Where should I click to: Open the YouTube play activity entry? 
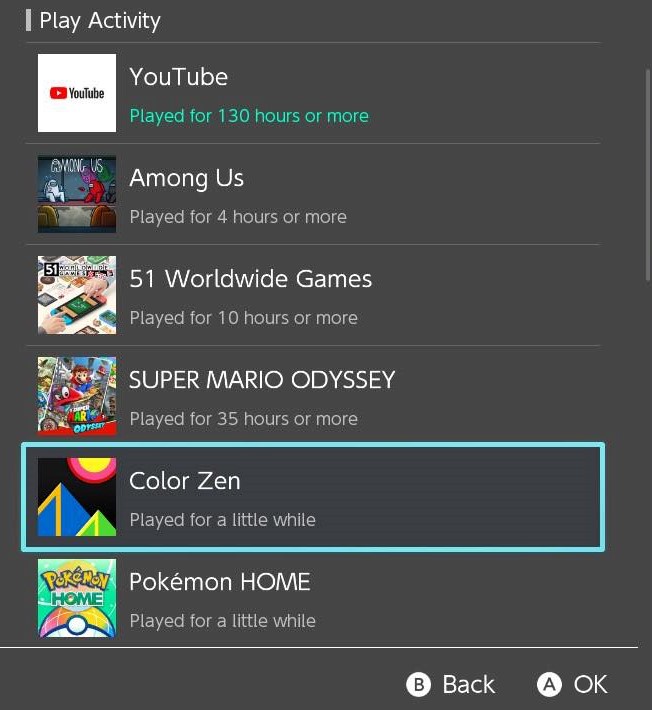coord(312,94)
